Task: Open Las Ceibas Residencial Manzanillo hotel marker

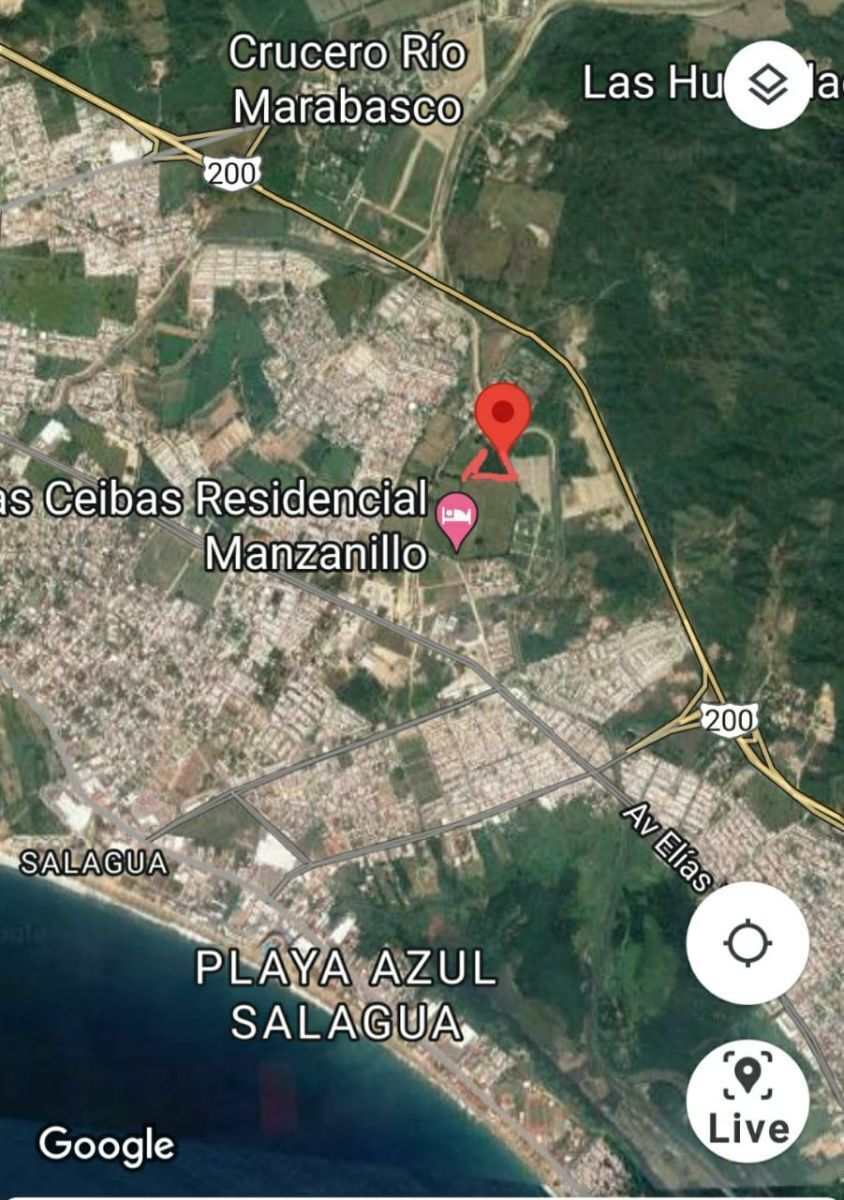Action: click(459, 520)
